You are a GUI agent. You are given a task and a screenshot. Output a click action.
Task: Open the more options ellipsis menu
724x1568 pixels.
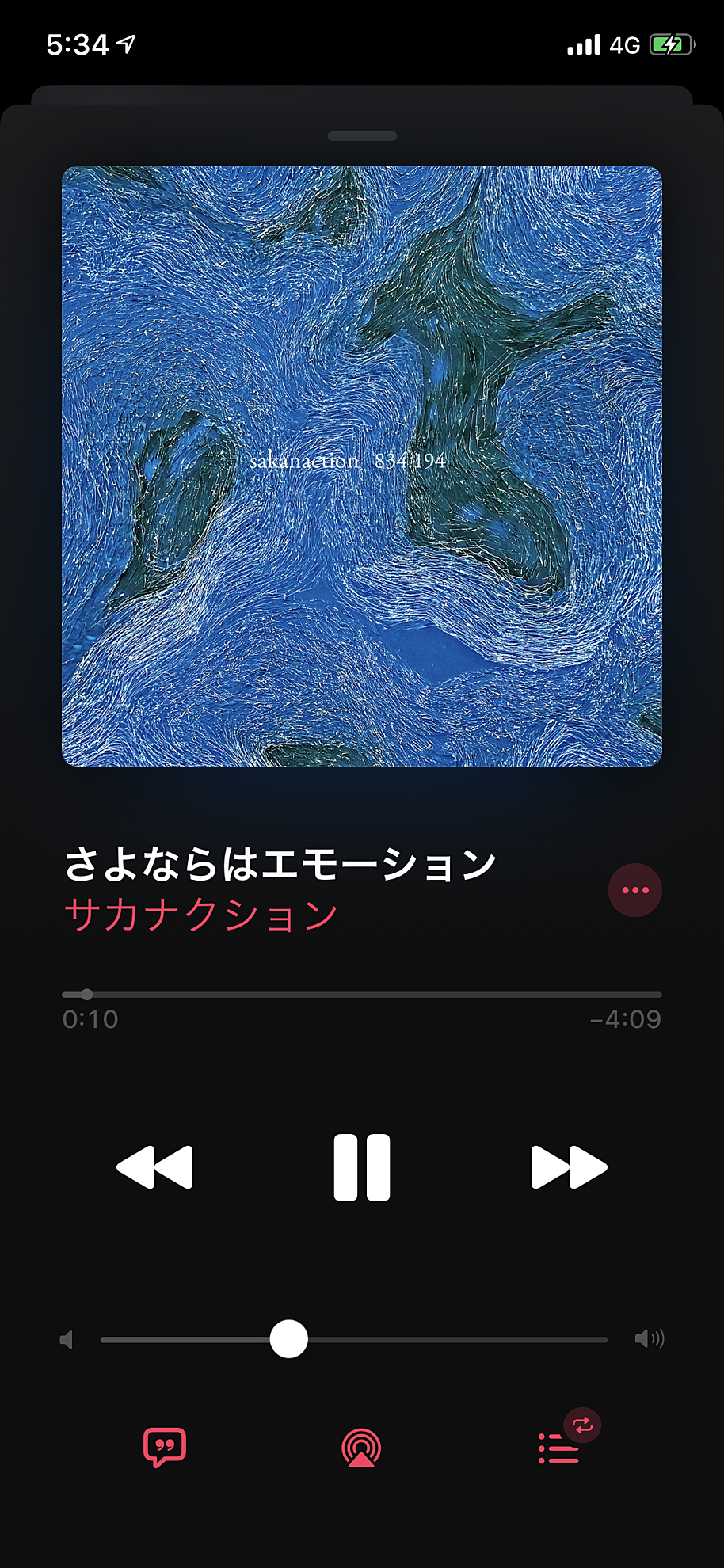tap(634, 890)
